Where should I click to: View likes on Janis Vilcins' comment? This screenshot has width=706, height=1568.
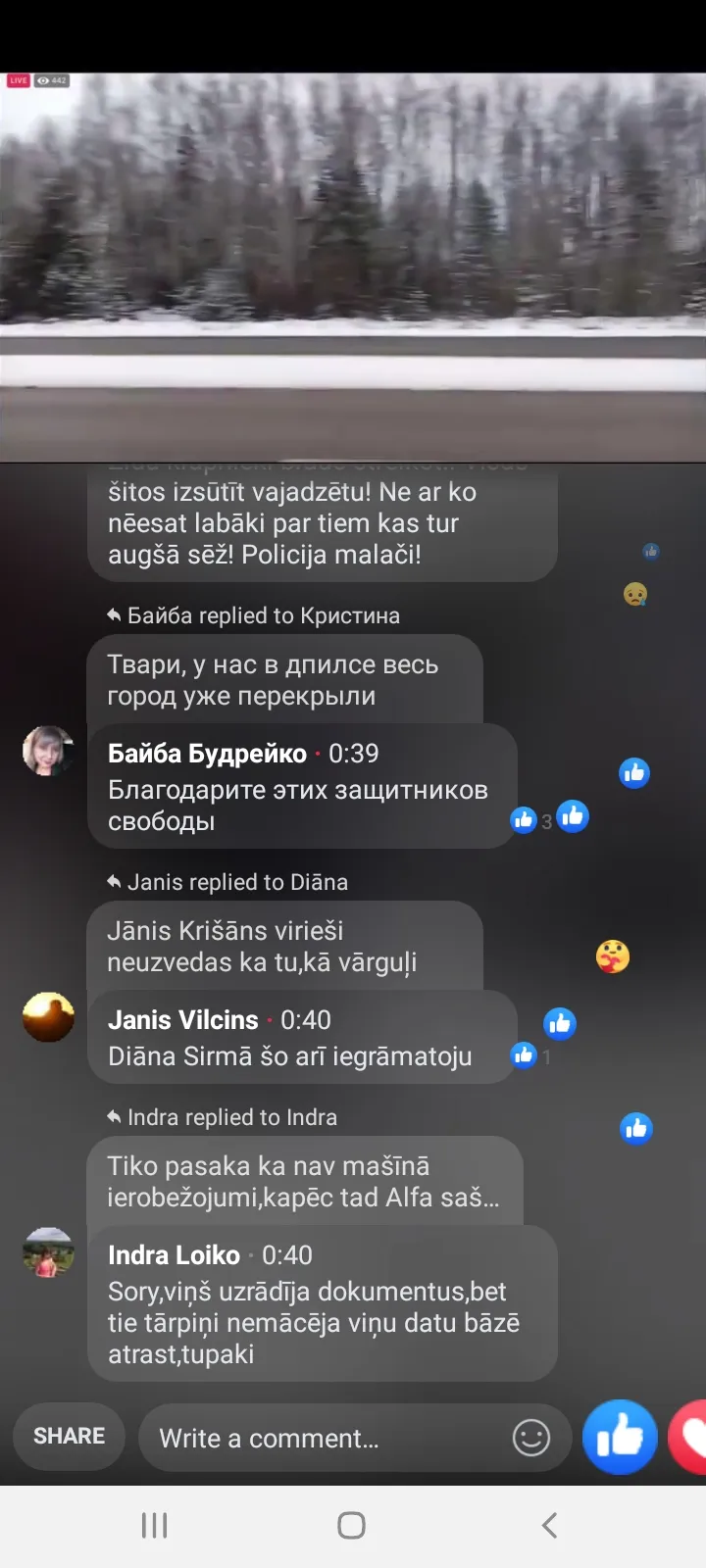tap(531, 1055)
